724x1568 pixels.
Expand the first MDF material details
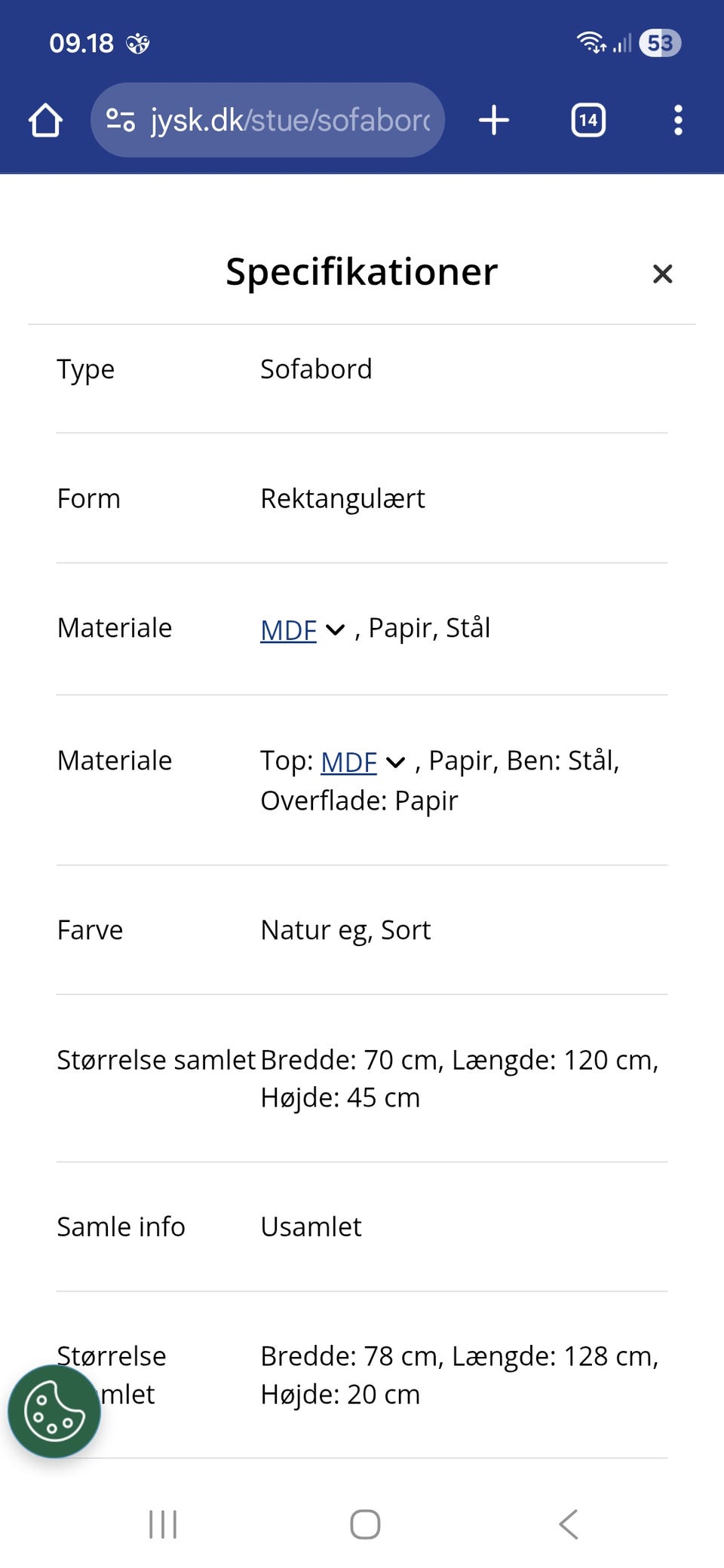coord(334,630)
